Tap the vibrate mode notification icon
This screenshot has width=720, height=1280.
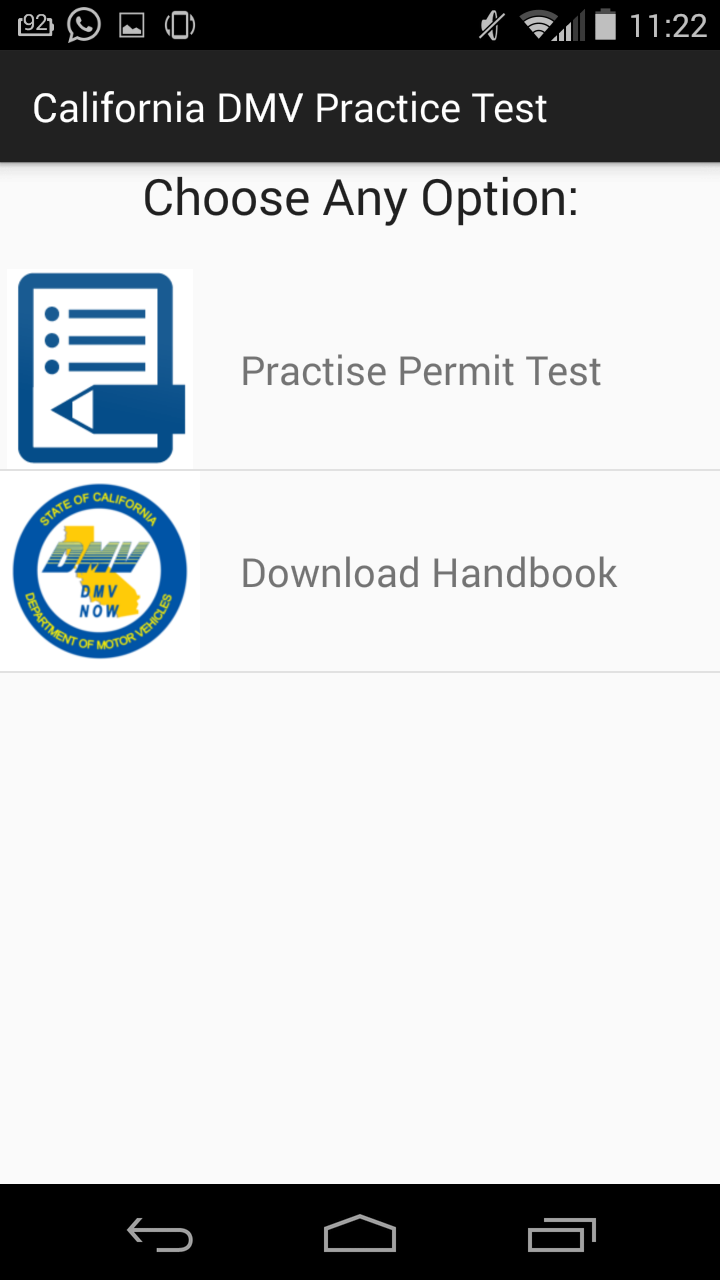point(180,25)
